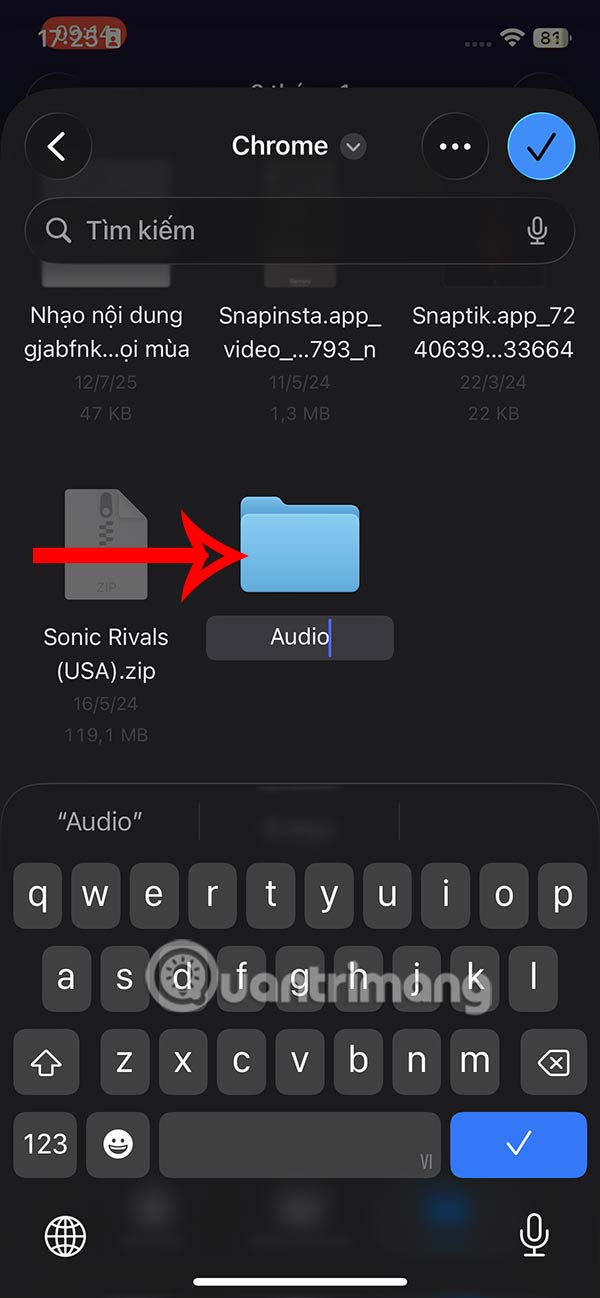The height and width of the screenshot is (1298, 600).
Task: Tap the keyboard's blue done checkmark key
Action: 518,1143
